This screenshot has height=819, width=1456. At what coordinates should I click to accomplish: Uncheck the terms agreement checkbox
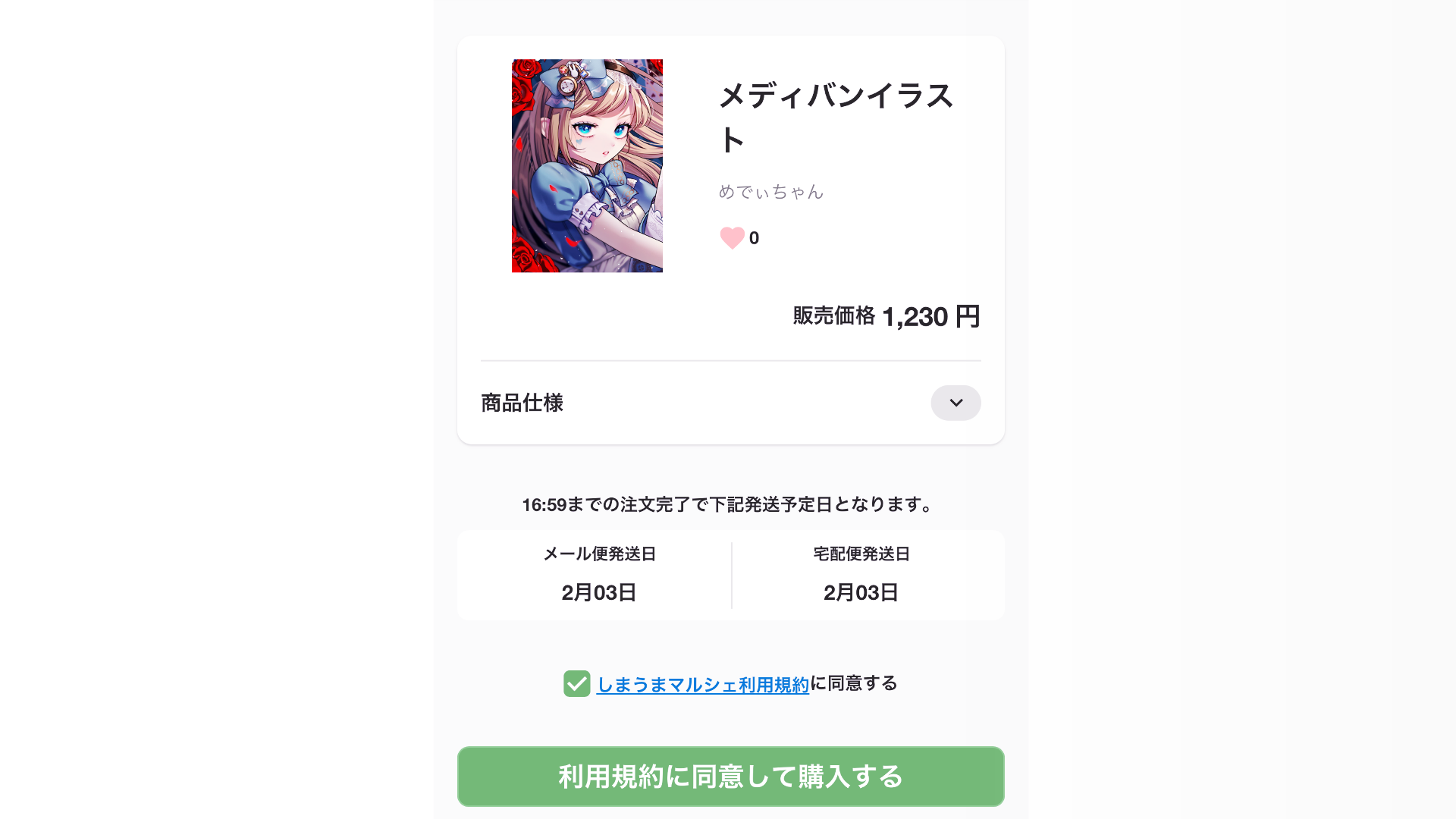(576, 684)
